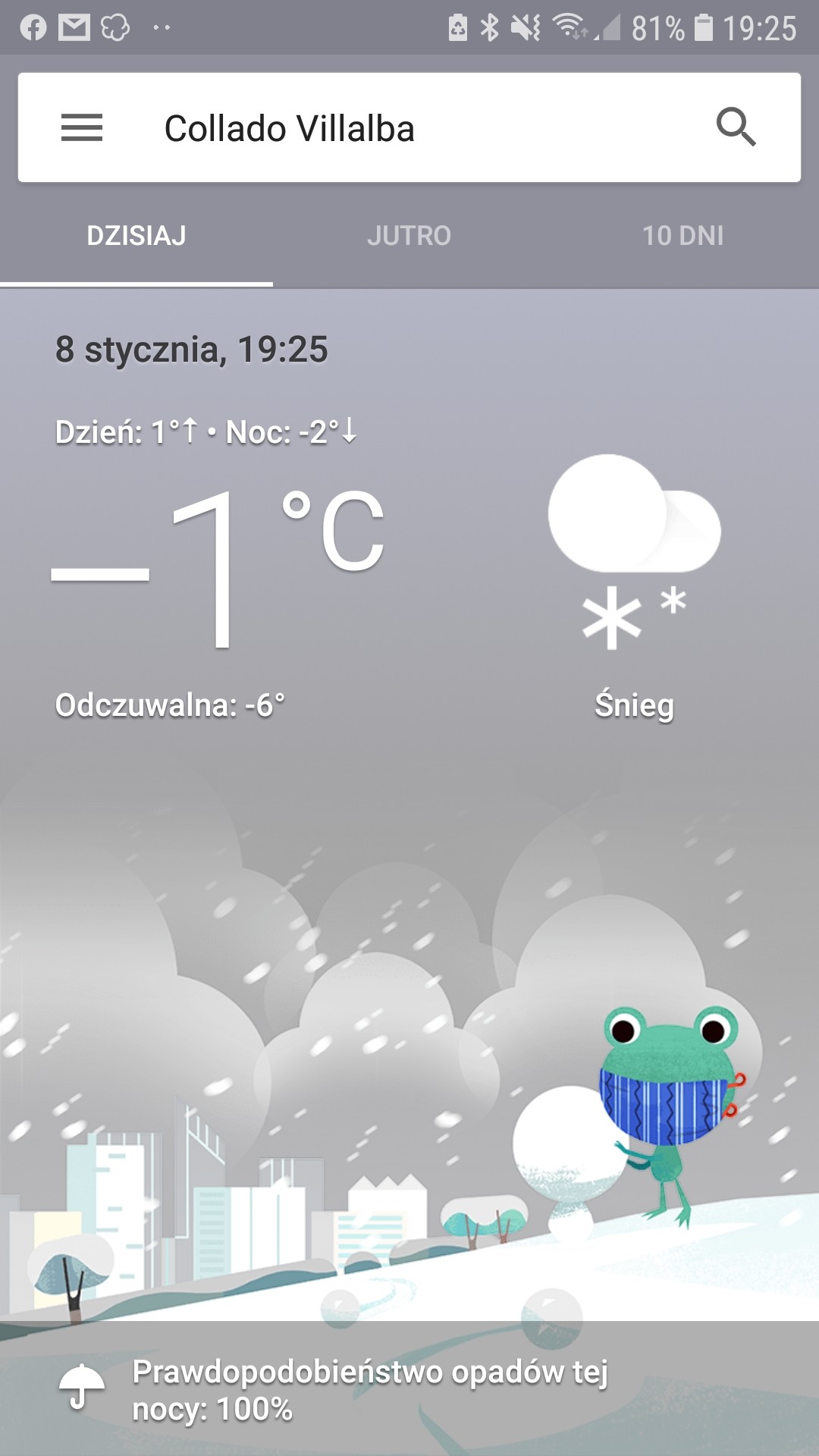This screenshot has width=819, height=1456.
Task: Tap the Collado Villalba location field
Action: [290, 128]
